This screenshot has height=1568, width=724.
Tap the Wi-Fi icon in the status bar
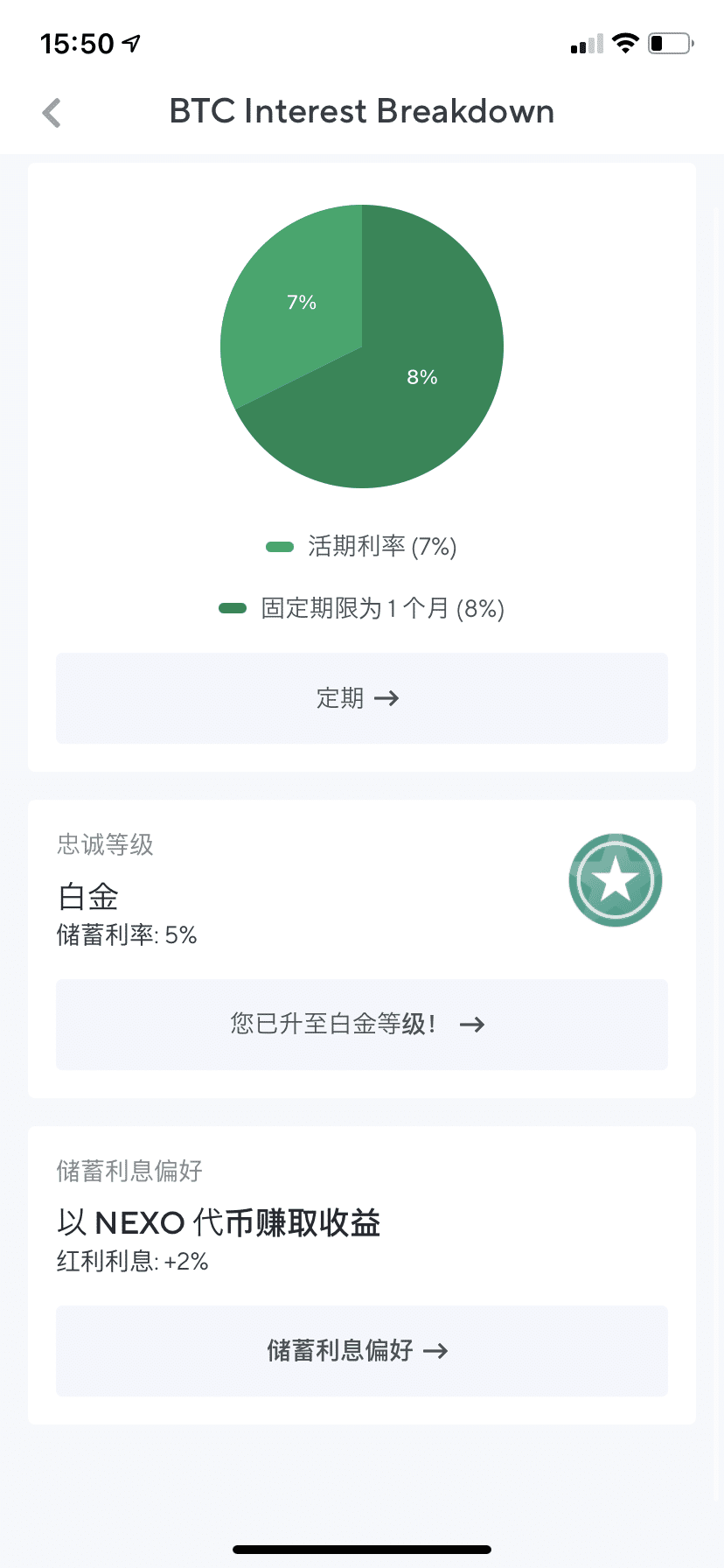[624, 42]
